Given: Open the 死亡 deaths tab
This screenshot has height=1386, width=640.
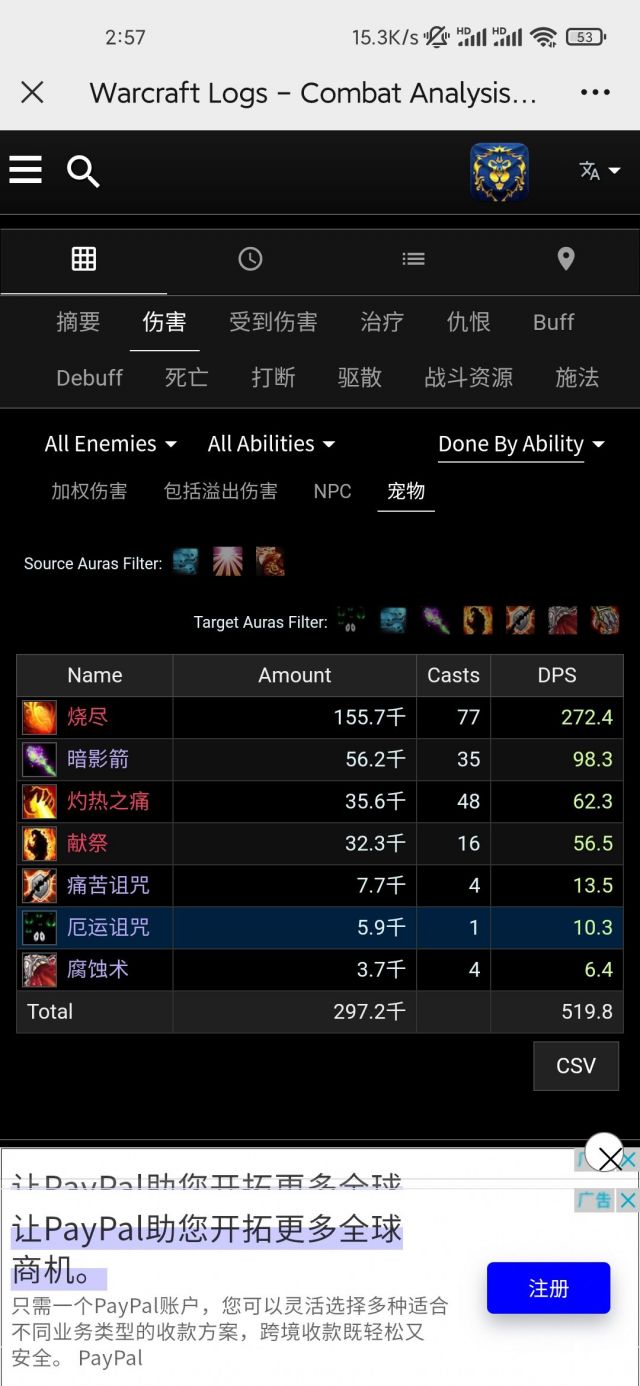Looking at the screenshot, I should pyautogui.click(x=186, y=378).
